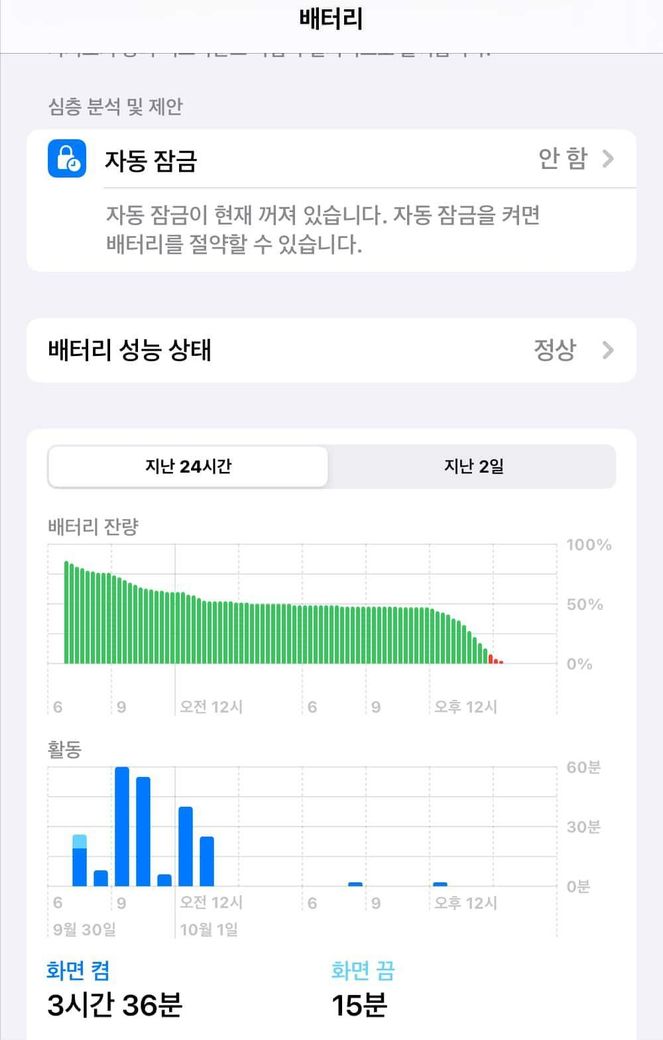Screen dimensions: 663x1040
Task: Open the 자동 잠금 setting row
Action: tap(330, 160)
